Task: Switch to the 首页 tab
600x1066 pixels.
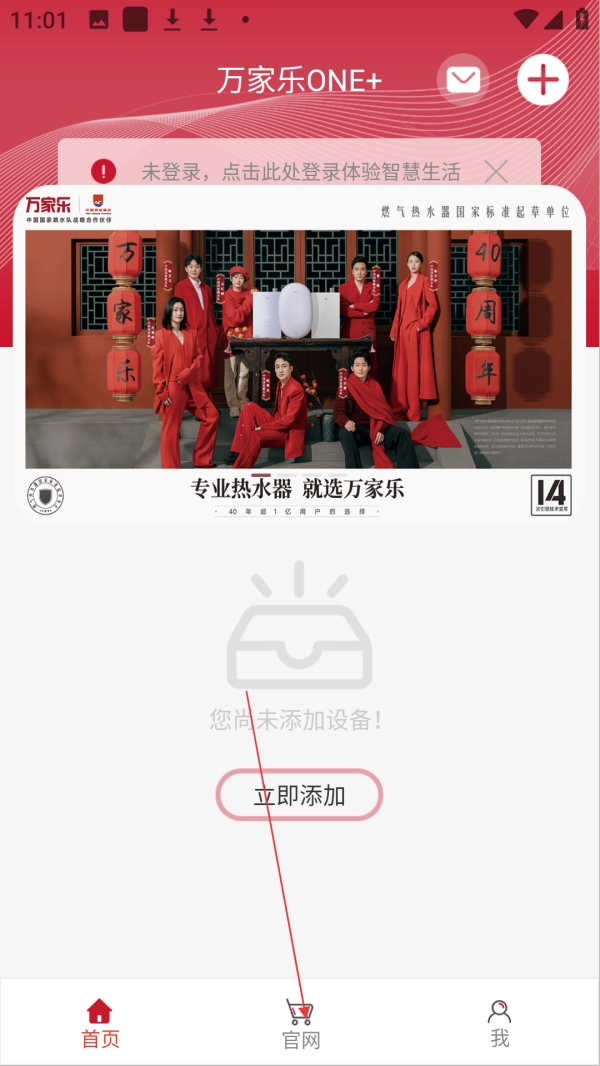Action: click(100, 1023)
